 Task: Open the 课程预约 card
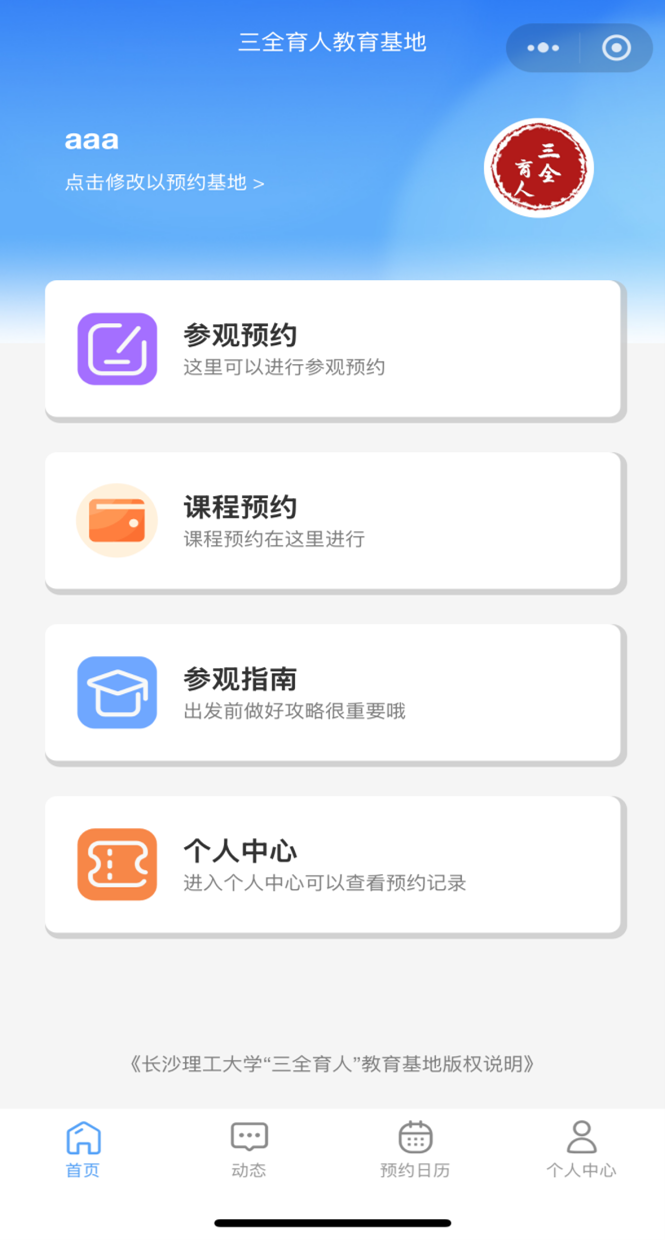(x=334, y=521)
